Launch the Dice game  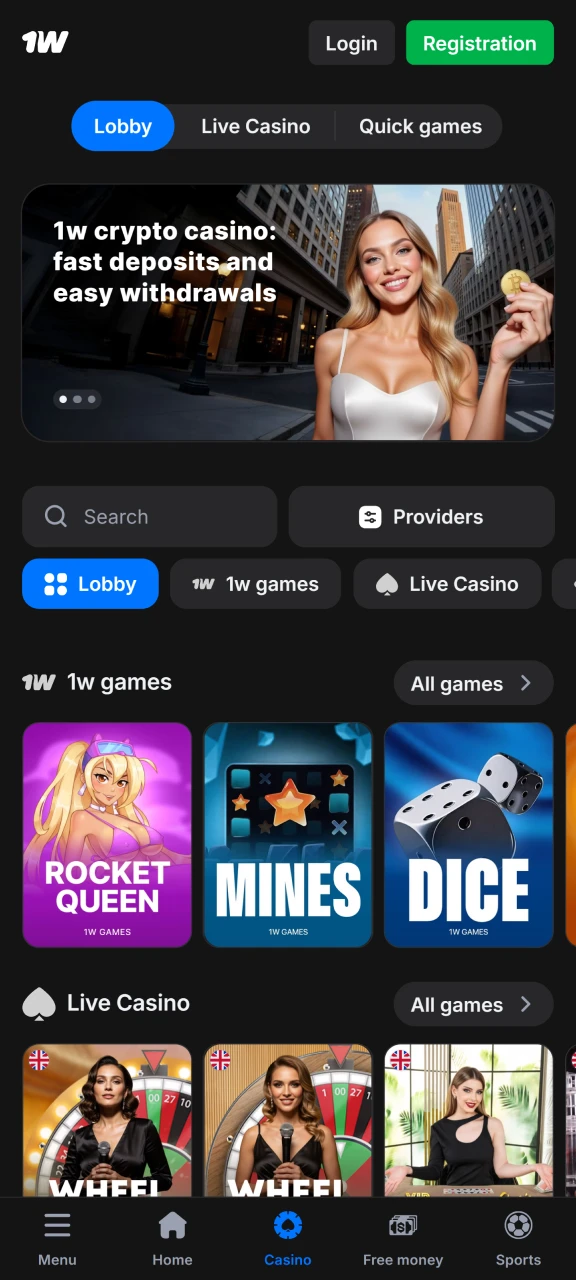[469, 835]
